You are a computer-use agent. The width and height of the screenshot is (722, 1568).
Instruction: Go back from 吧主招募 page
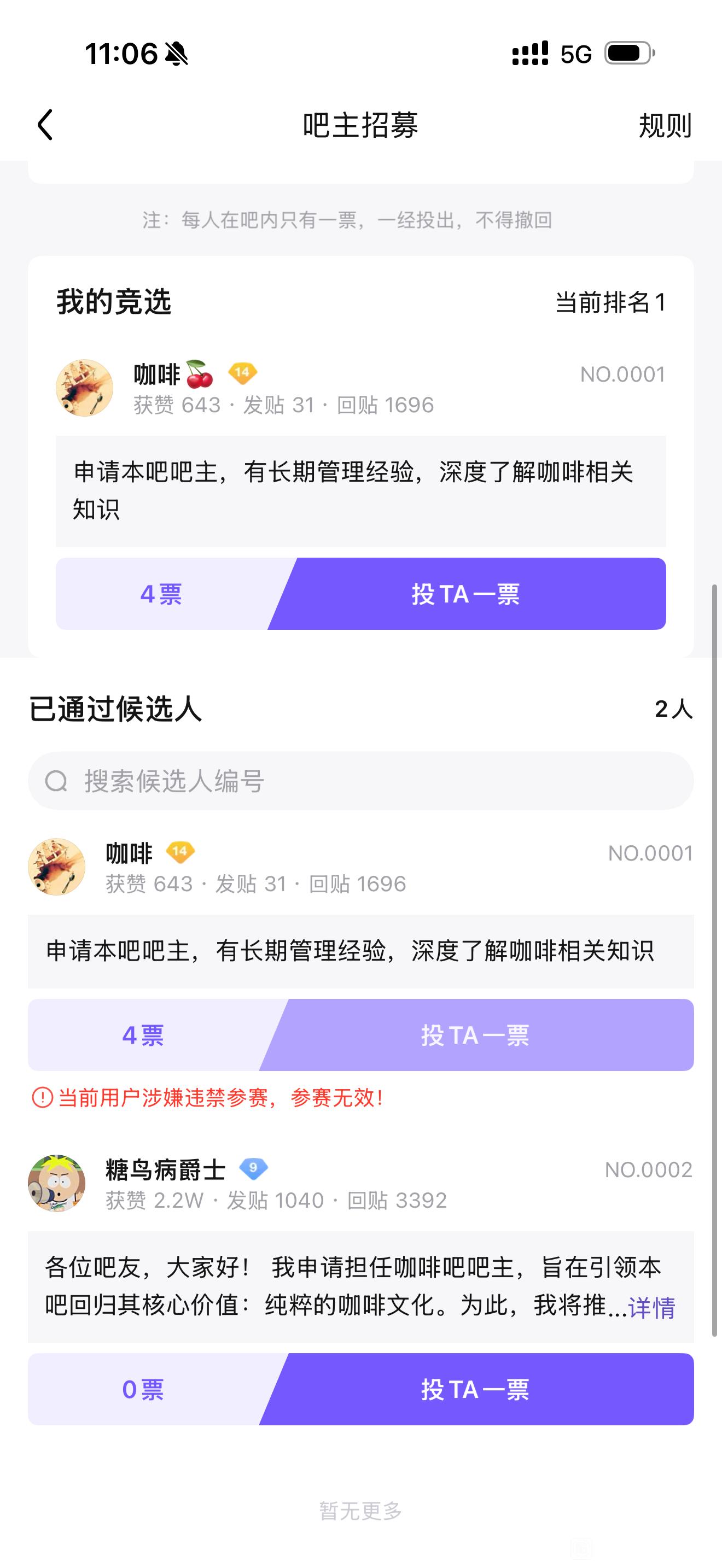[45, 125]
